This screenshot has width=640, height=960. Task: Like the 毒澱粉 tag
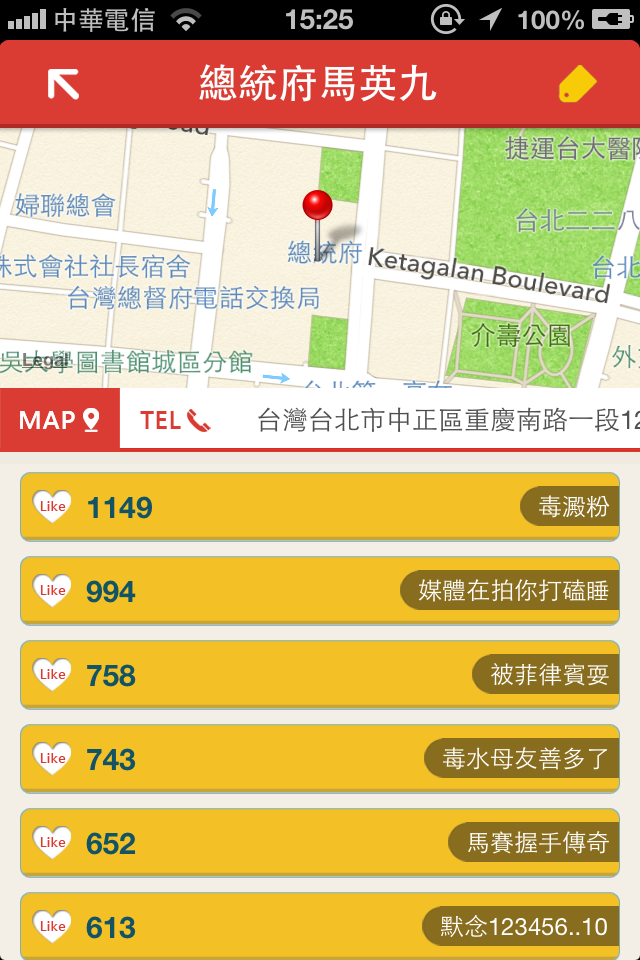[52, 506]
